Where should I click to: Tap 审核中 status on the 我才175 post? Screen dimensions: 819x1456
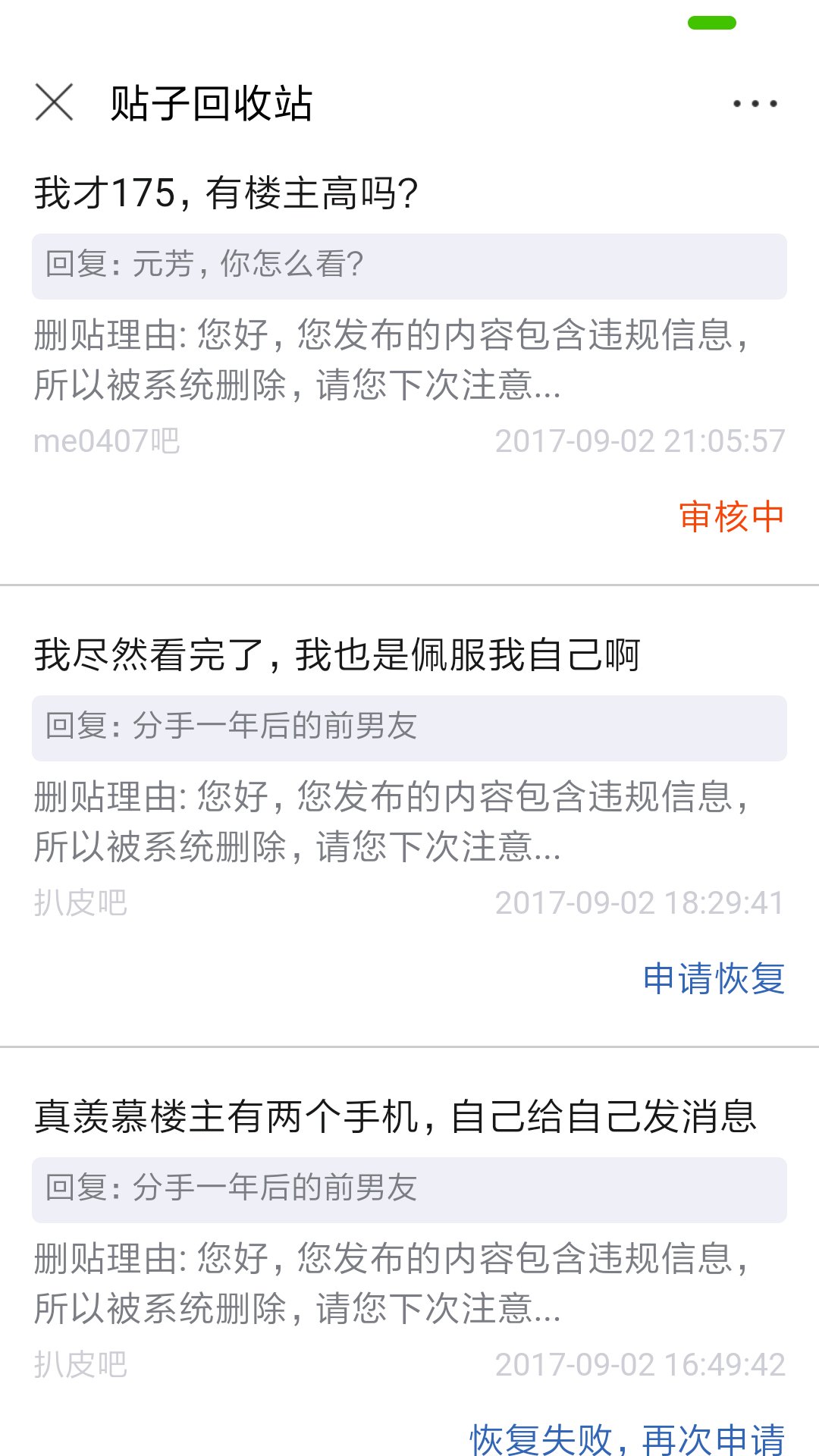(731, 517)
